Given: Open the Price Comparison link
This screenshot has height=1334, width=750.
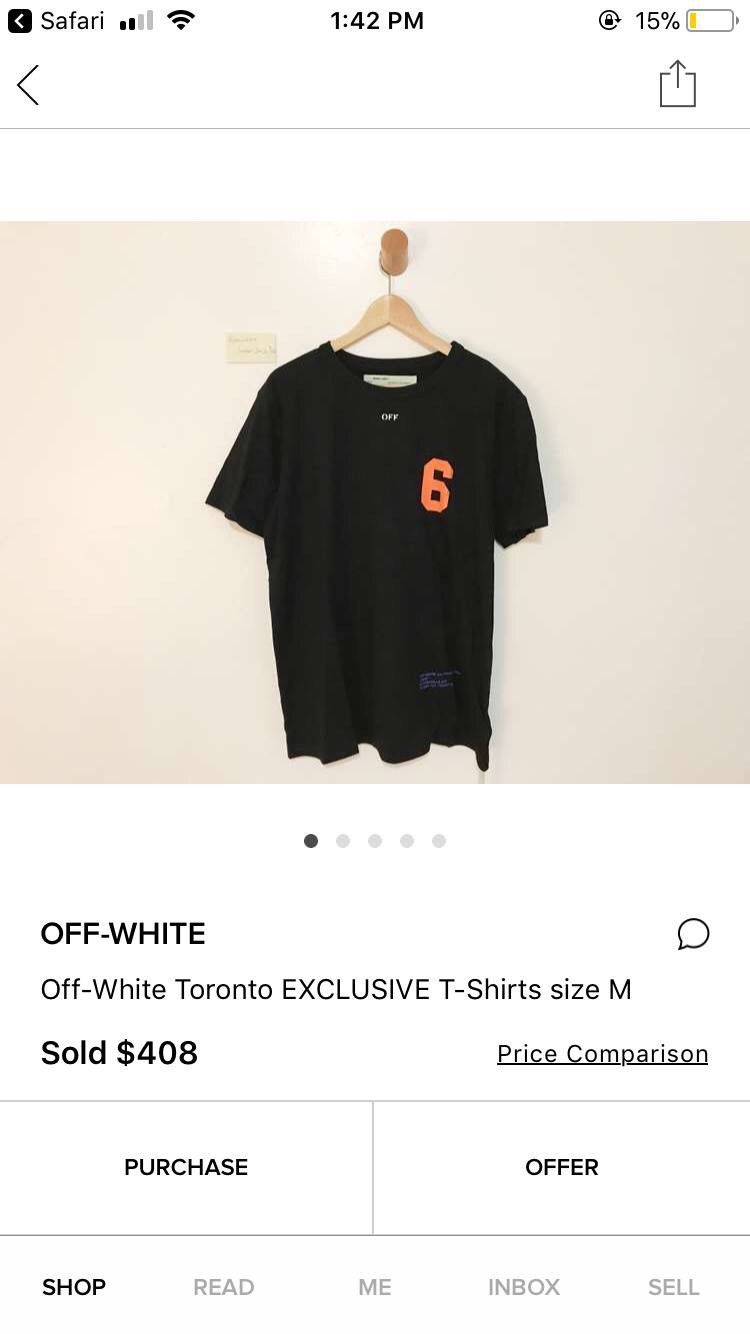Looking at the screenshot, I should tap(602, 1054).
